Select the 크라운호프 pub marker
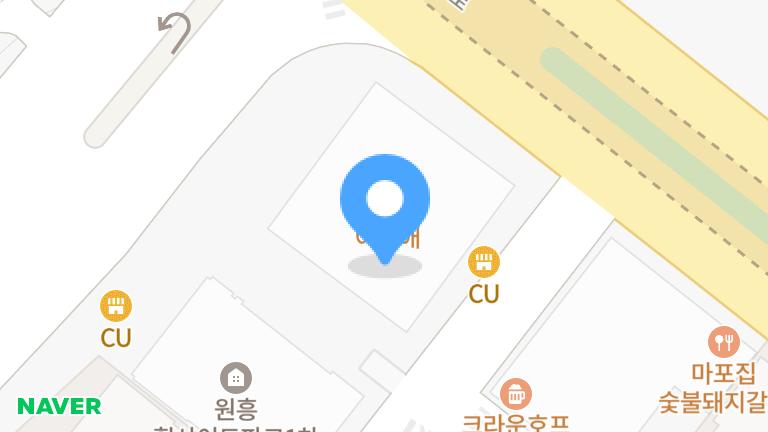Screen dimensions: 768x432 pos(515,394)
